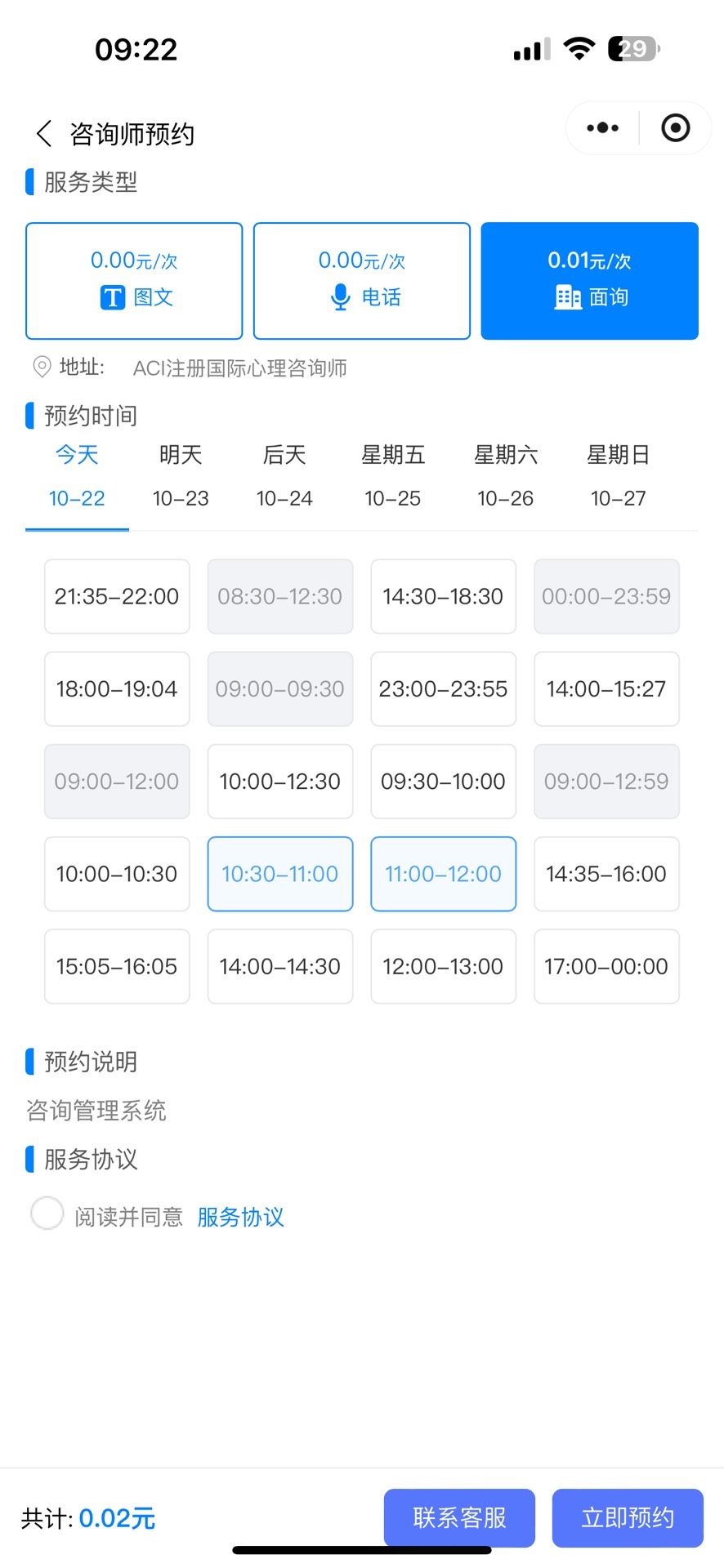This screenshot has height=1568, width=724.
Task: Switch to the 明天 10-23 date tab
Action: 181,476
